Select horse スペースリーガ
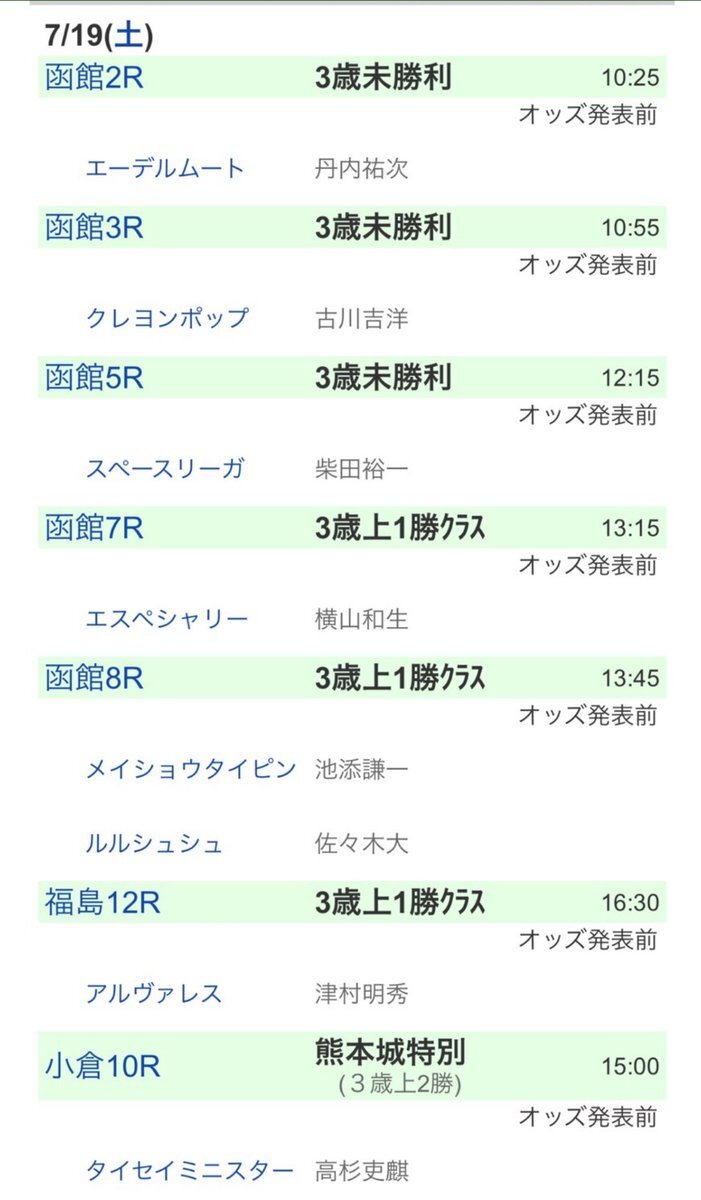 pyautogui.click(x=165, y=468)
